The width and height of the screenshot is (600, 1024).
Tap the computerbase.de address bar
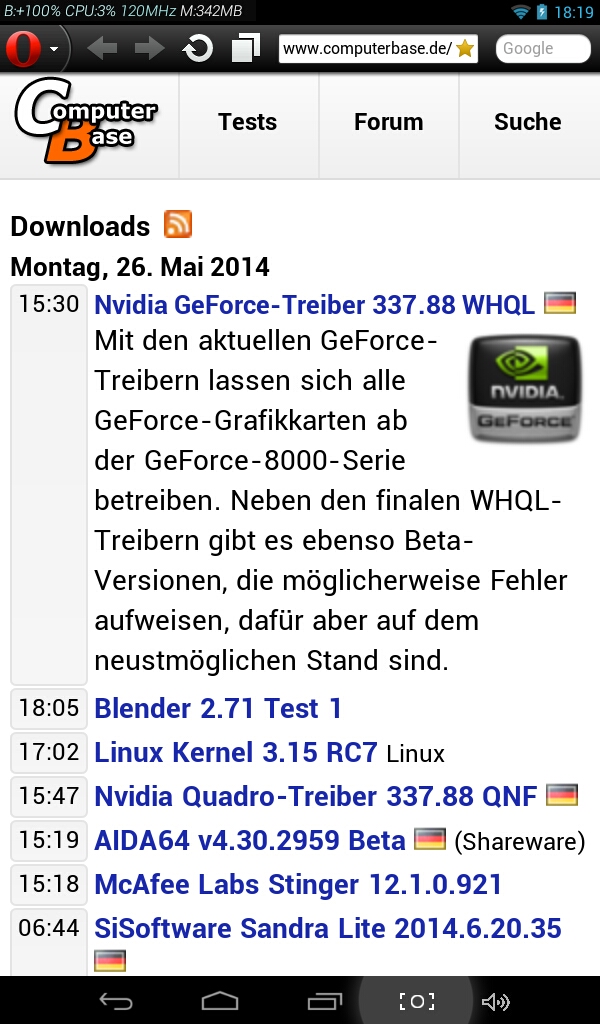point(365,49)
